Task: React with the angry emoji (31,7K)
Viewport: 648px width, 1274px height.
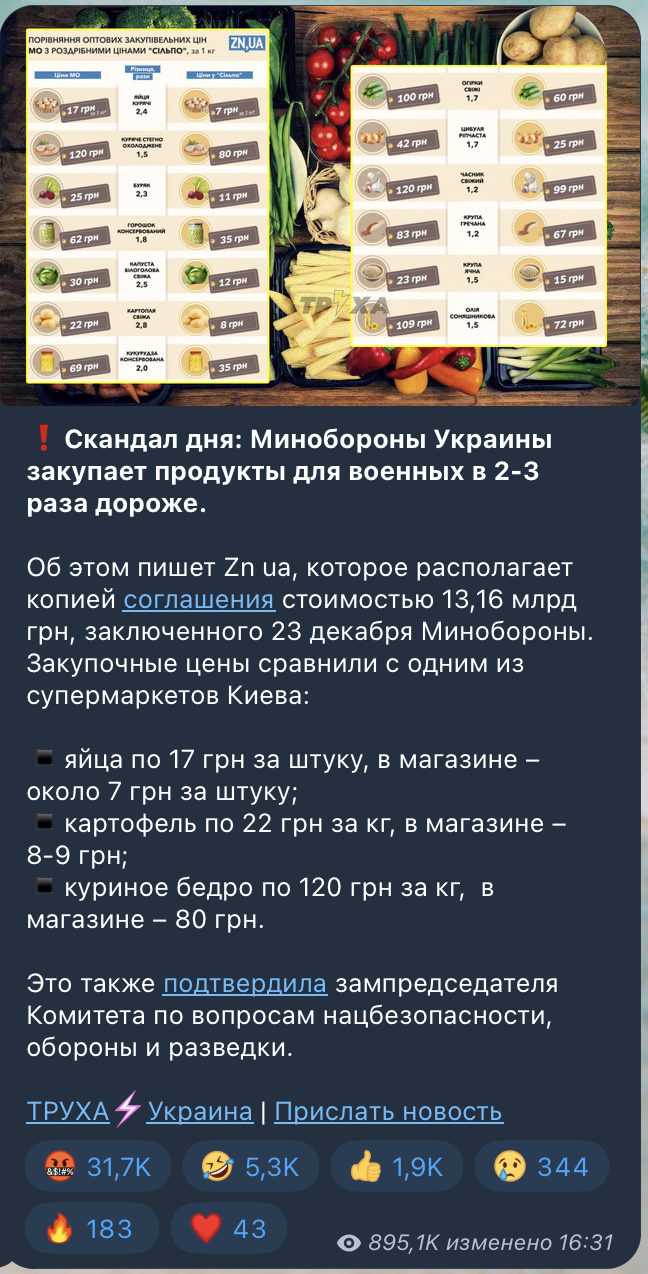Action: 98,1166
